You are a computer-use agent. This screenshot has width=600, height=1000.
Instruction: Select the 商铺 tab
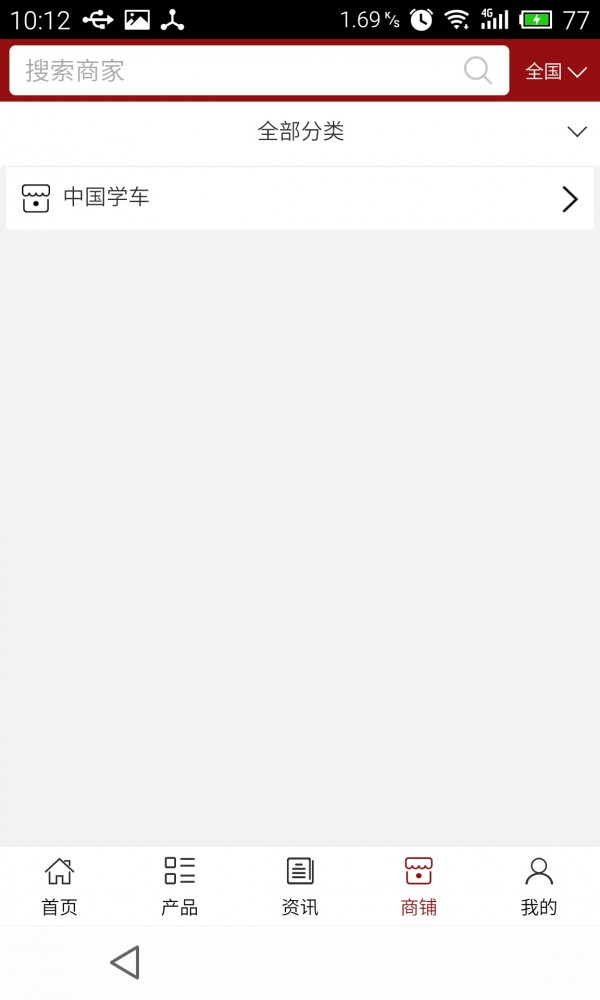point(419,886)
